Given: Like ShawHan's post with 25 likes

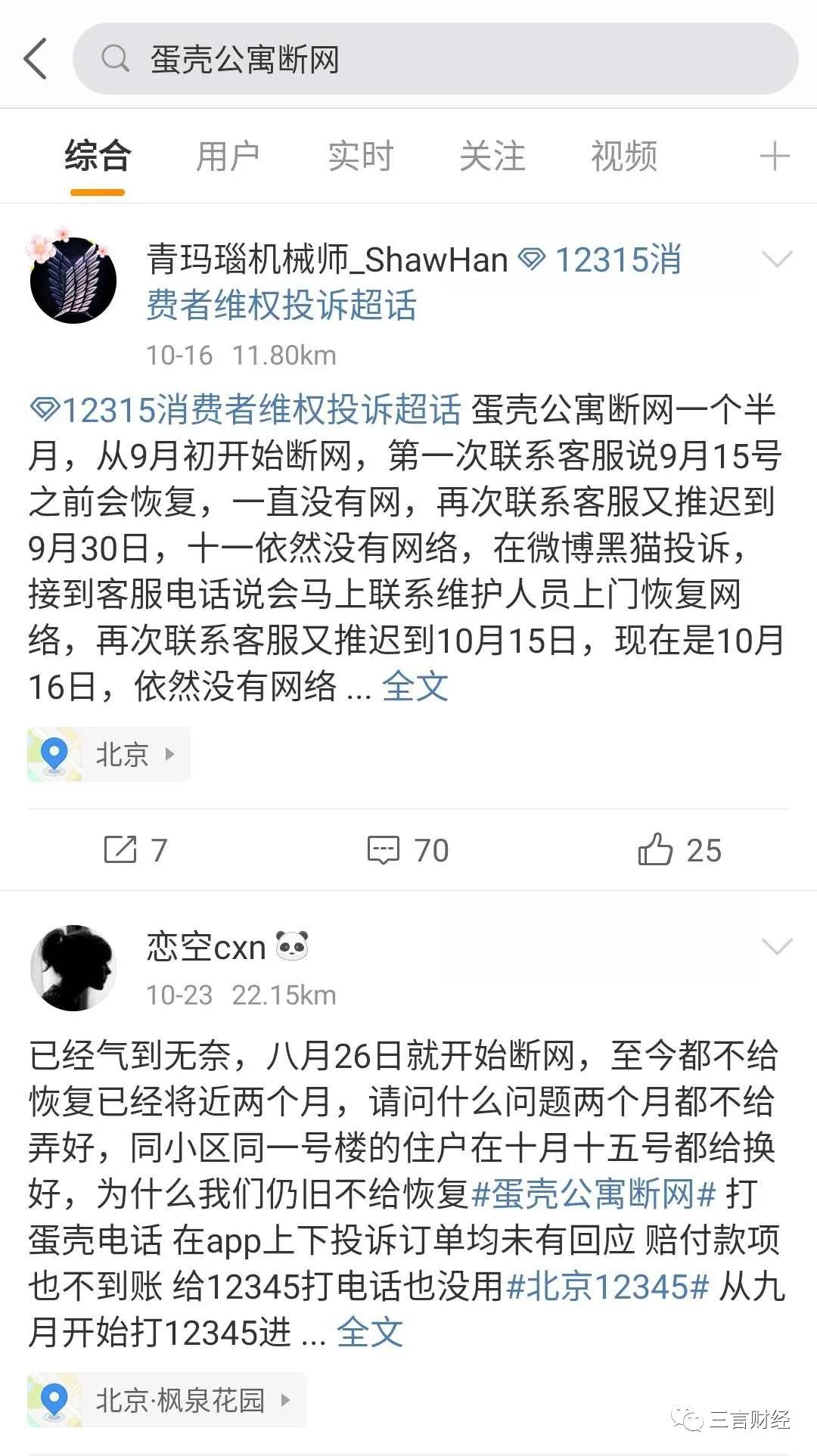Looking at the screenshot, I should point(679,850).
